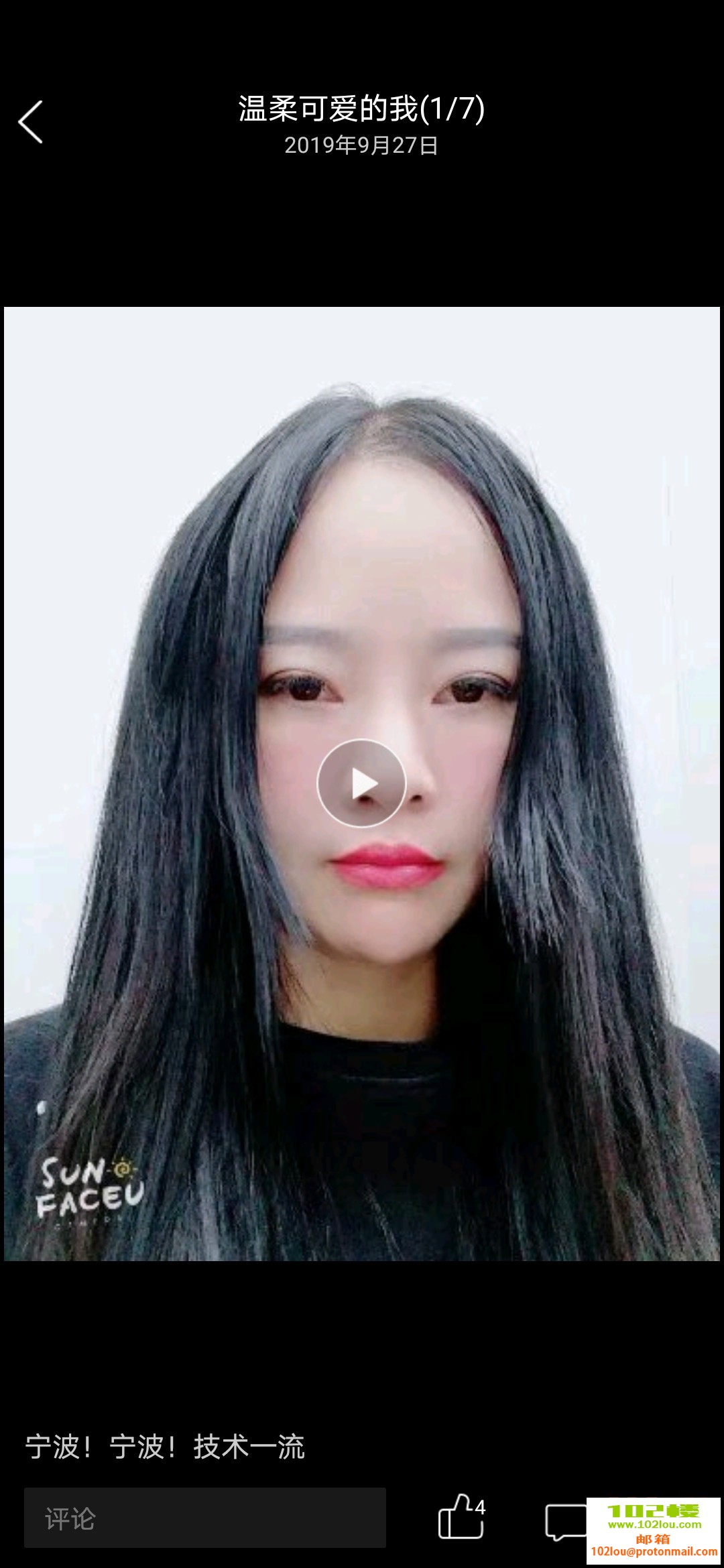Tap the 评论 comment input field
Image resolution: width=724 pixels, height=1568 pixels.
[205, 1518]
